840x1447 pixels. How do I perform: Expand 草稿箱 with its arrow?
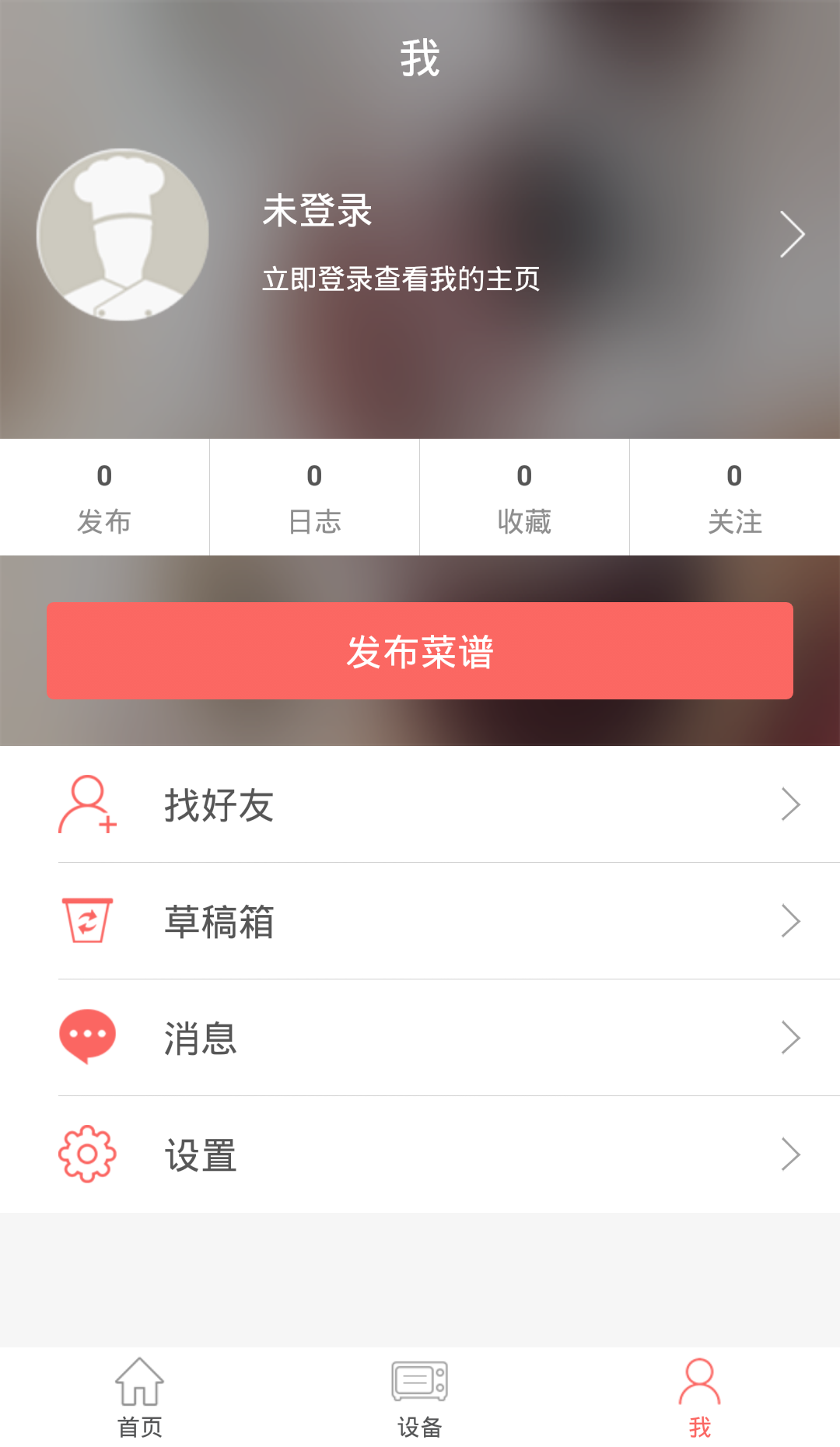(792, 922)
